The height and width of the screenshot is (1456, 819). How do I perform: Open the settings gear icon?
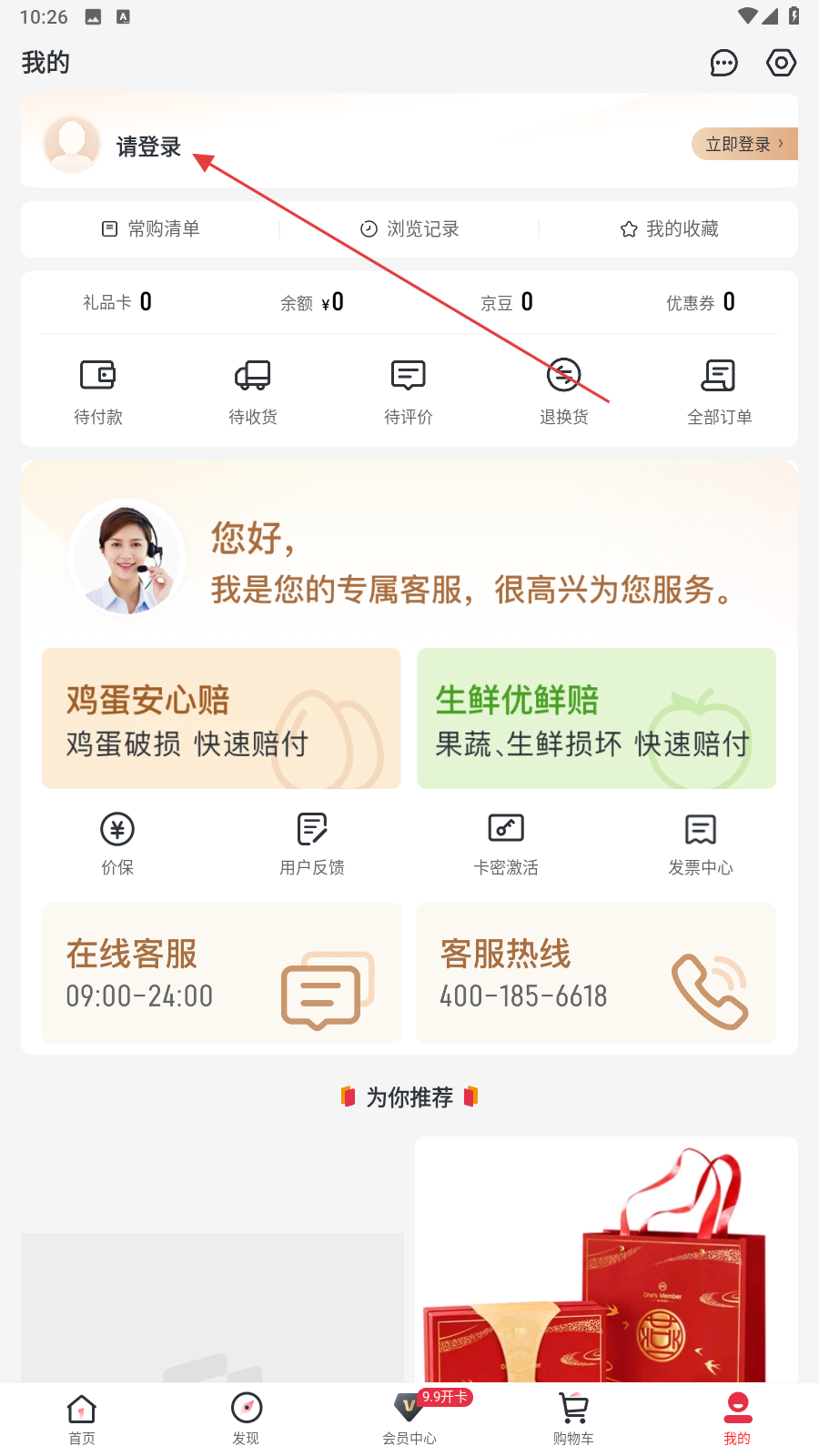pos(781,63)
